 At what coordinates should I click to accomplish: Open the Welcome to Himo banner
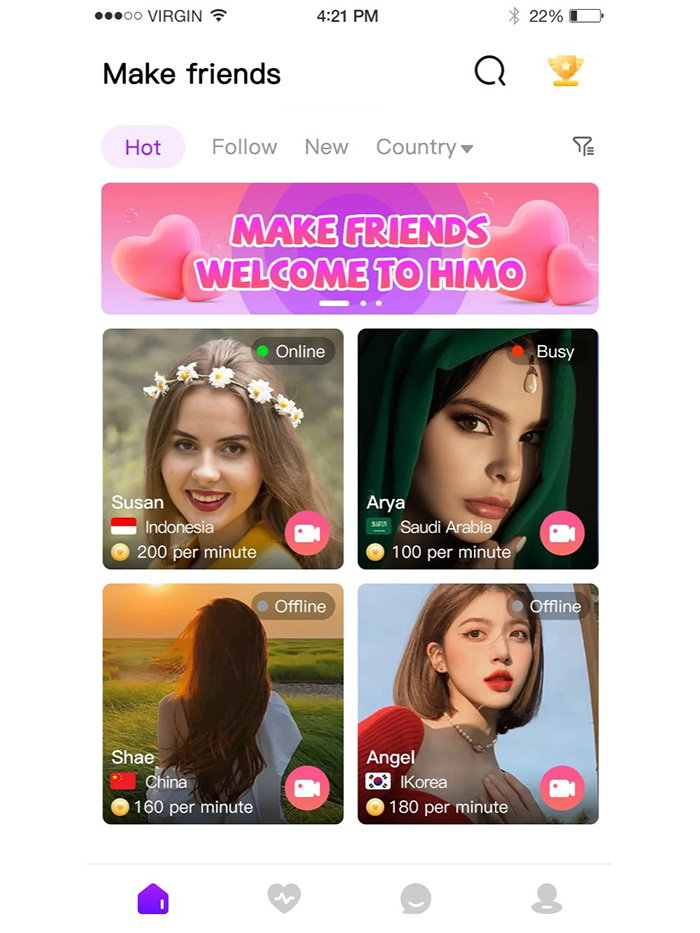point(350,248)
